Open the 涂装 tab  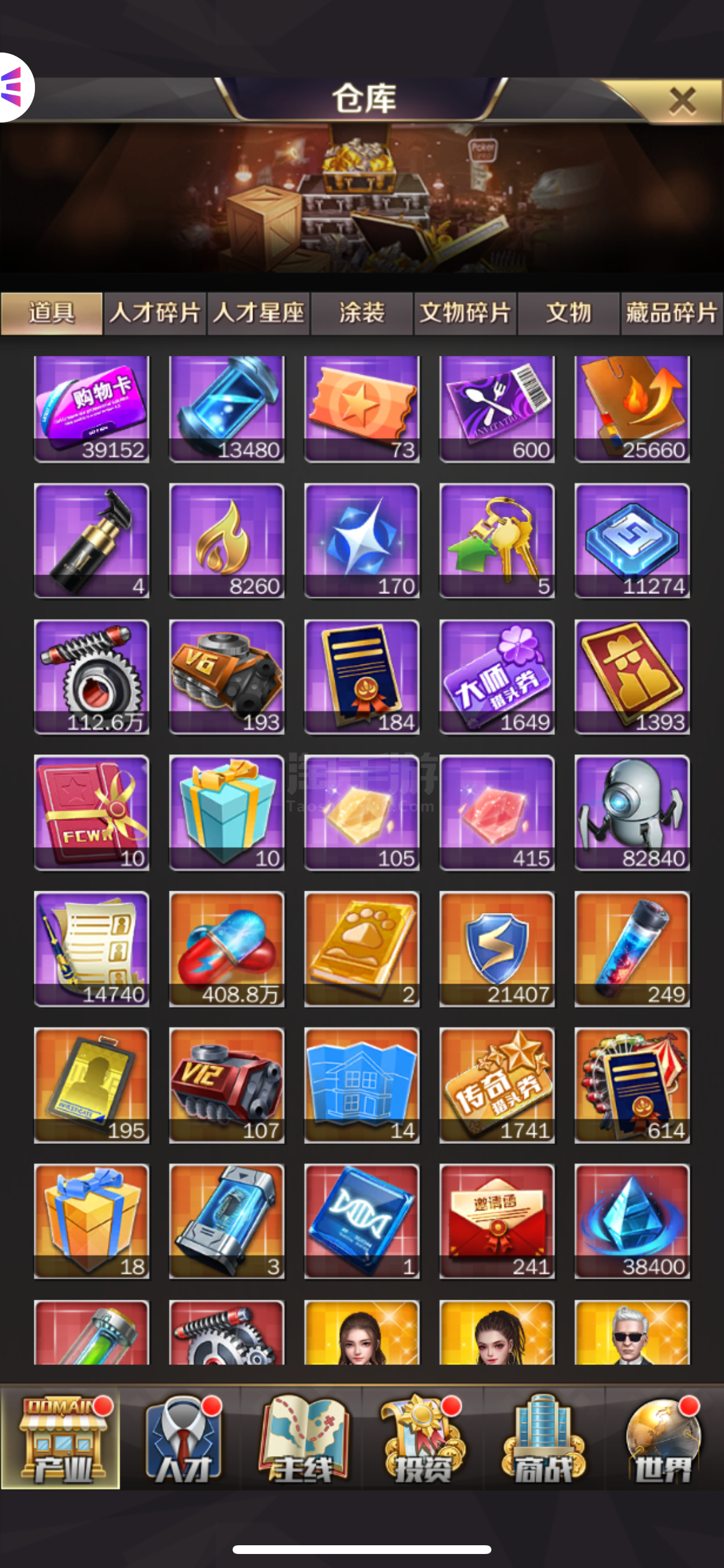[362, 313]
